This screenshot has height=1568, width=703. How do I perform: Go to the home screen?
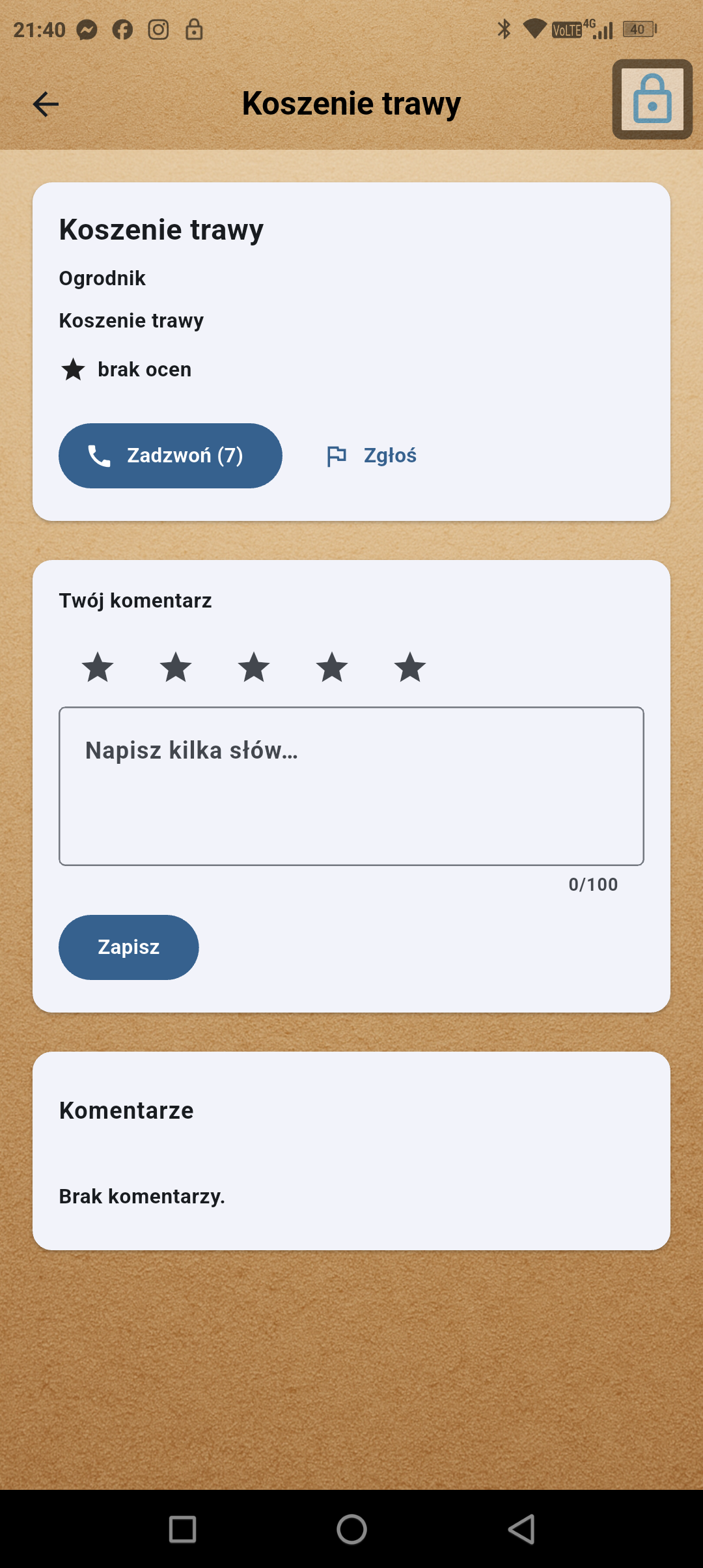point(351,1529)
